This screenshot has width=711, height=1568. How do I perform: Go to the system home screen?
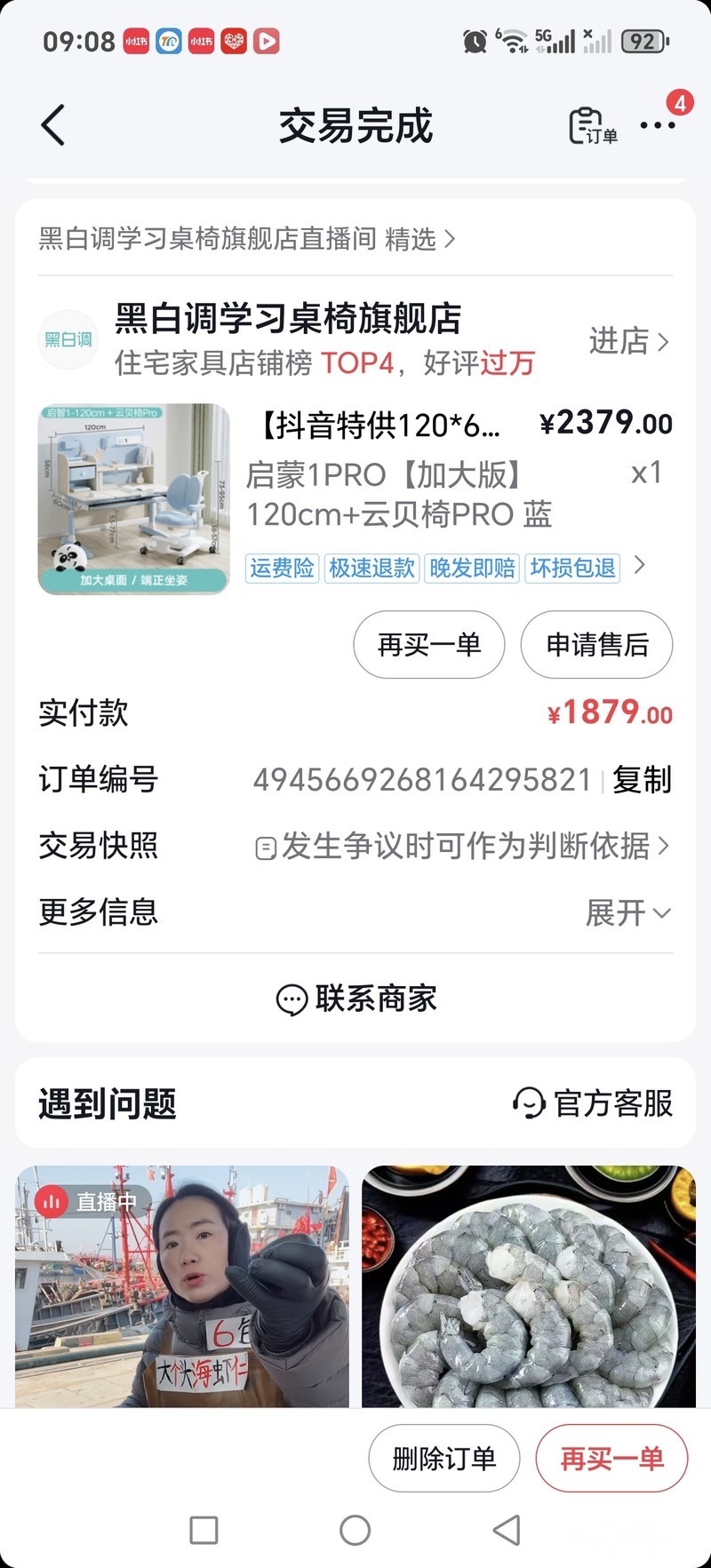pyautogui.click(x=355, y=1530)
